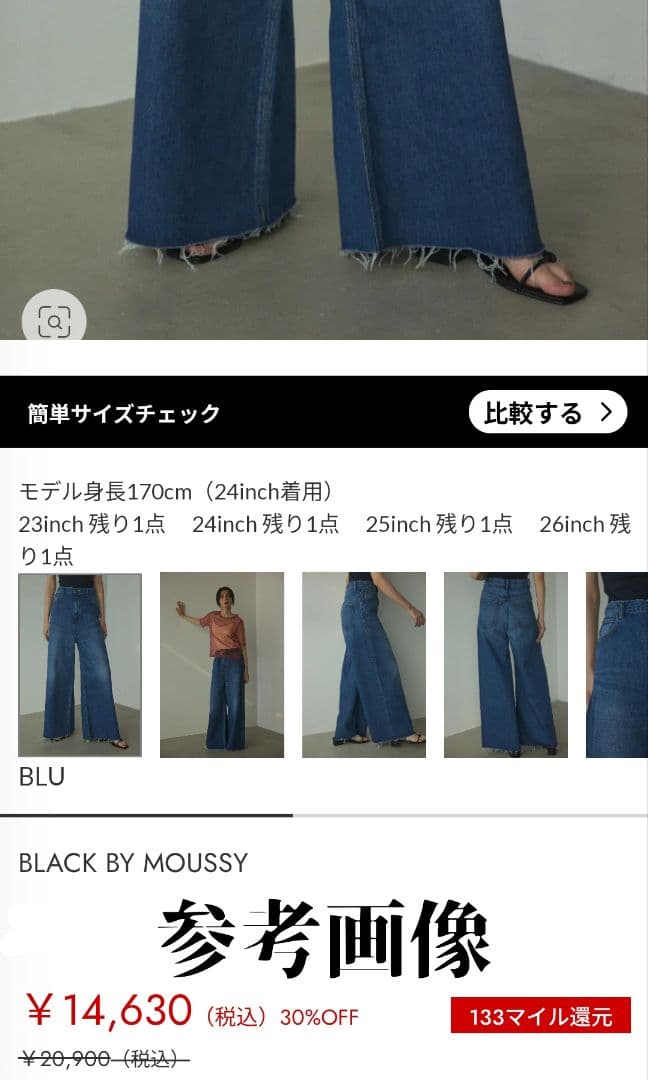The image size is (648, 1080).
Task: Select the front-view BLU jeans thumbnail
Action: [x=80, y=664]
